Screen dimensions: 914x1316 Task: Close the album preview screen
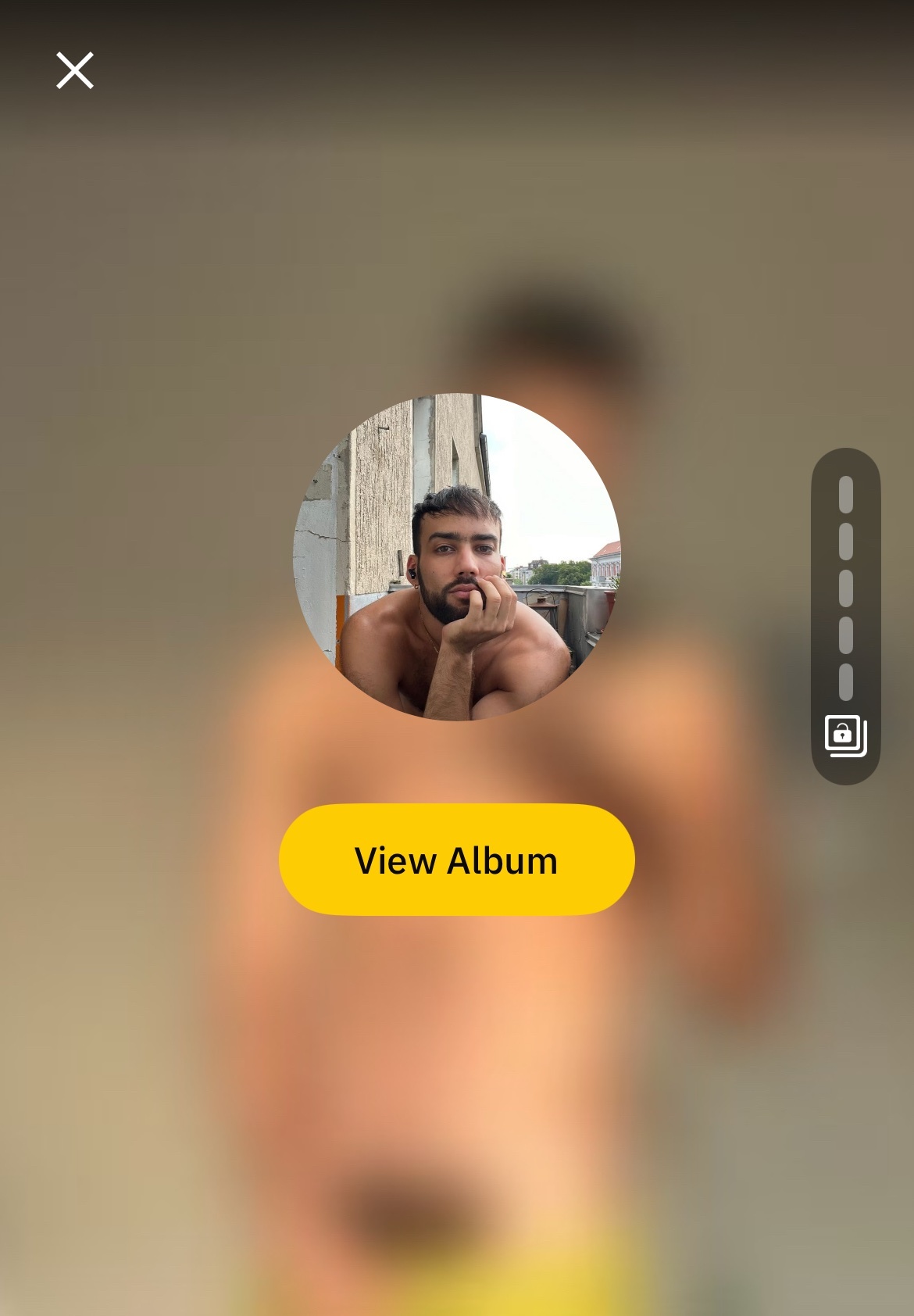75,71
